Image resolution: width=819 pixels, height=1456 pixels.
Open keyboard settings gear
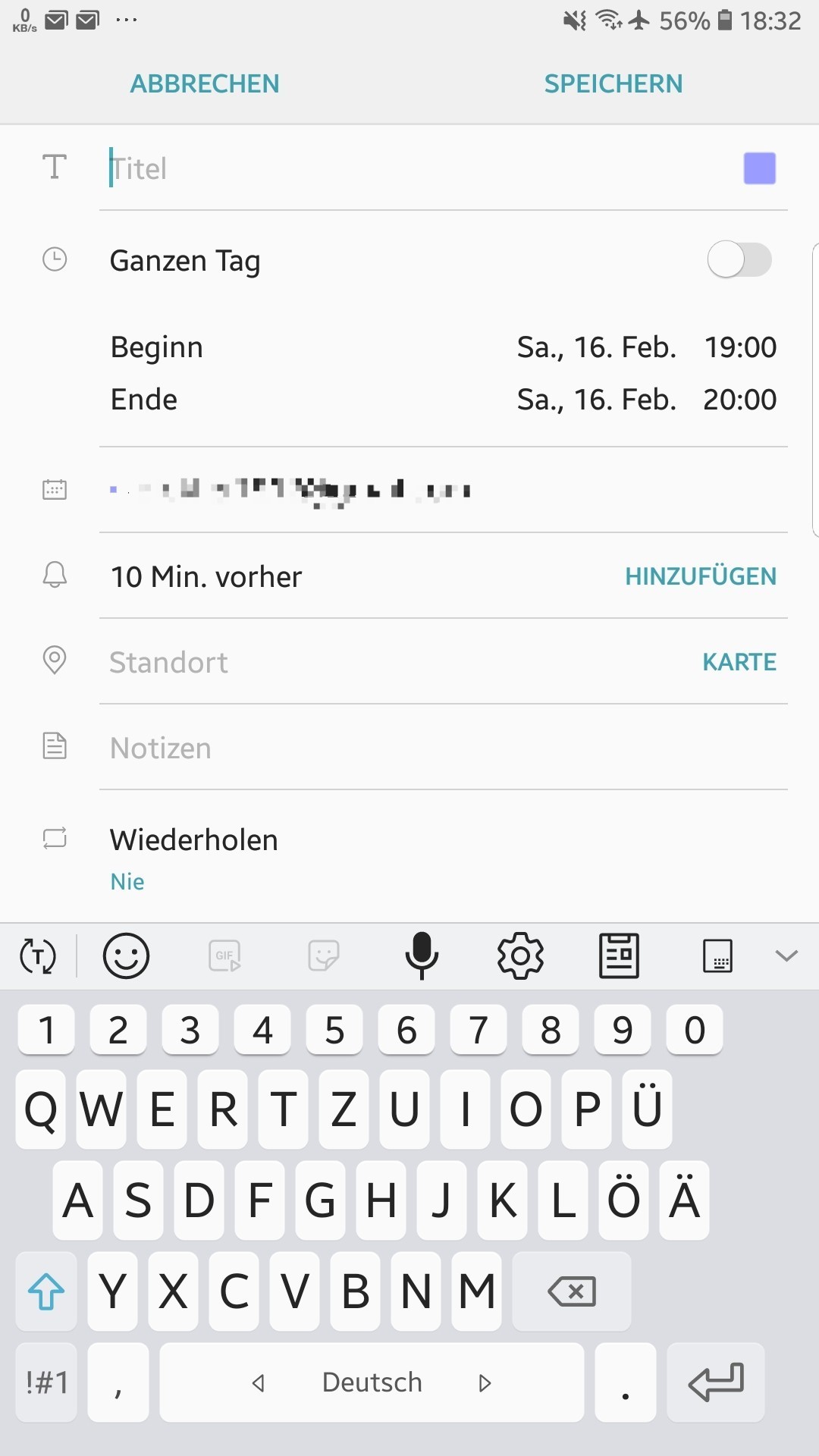click(x=520, y=955)
